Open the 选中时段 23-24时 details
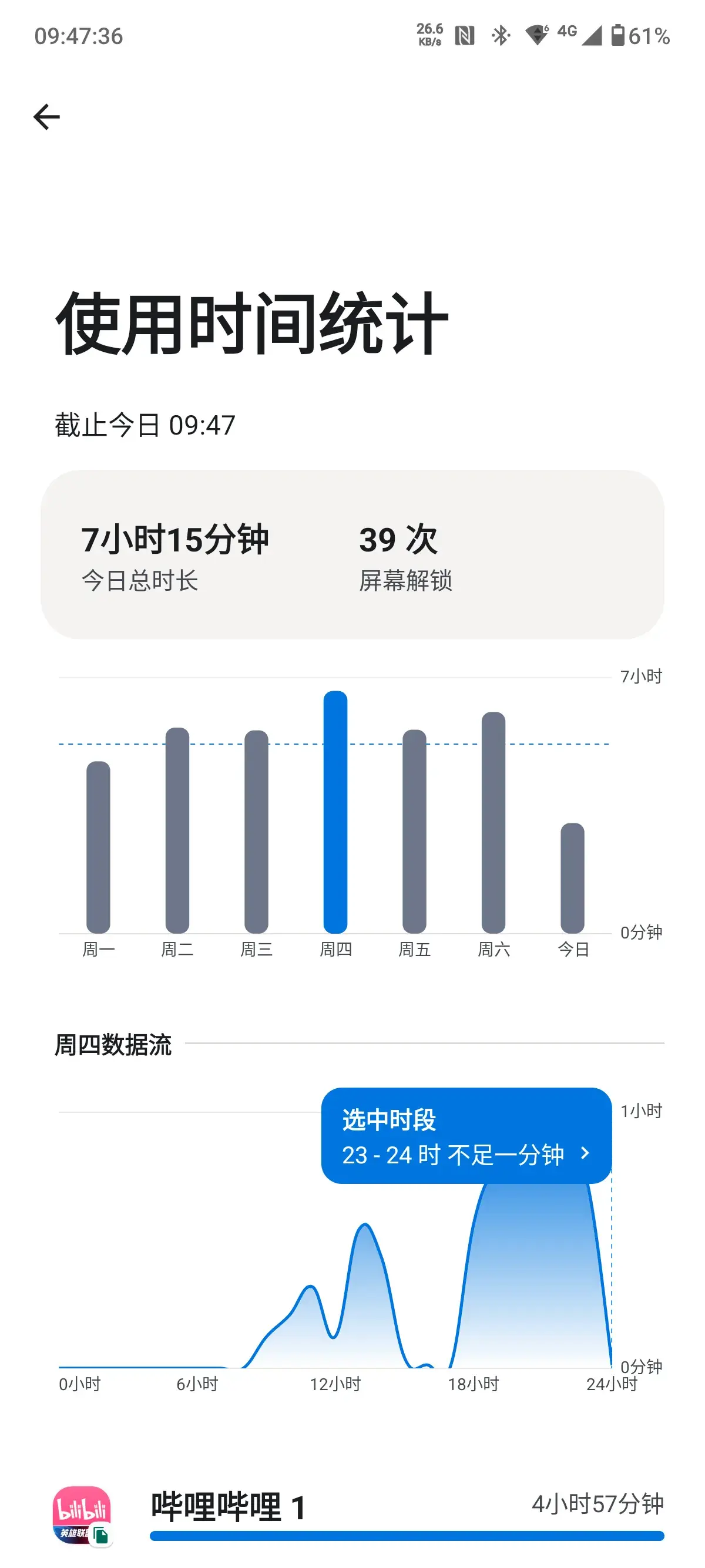The height and width of the screenshot is (1568, 705). (466, 1136)
